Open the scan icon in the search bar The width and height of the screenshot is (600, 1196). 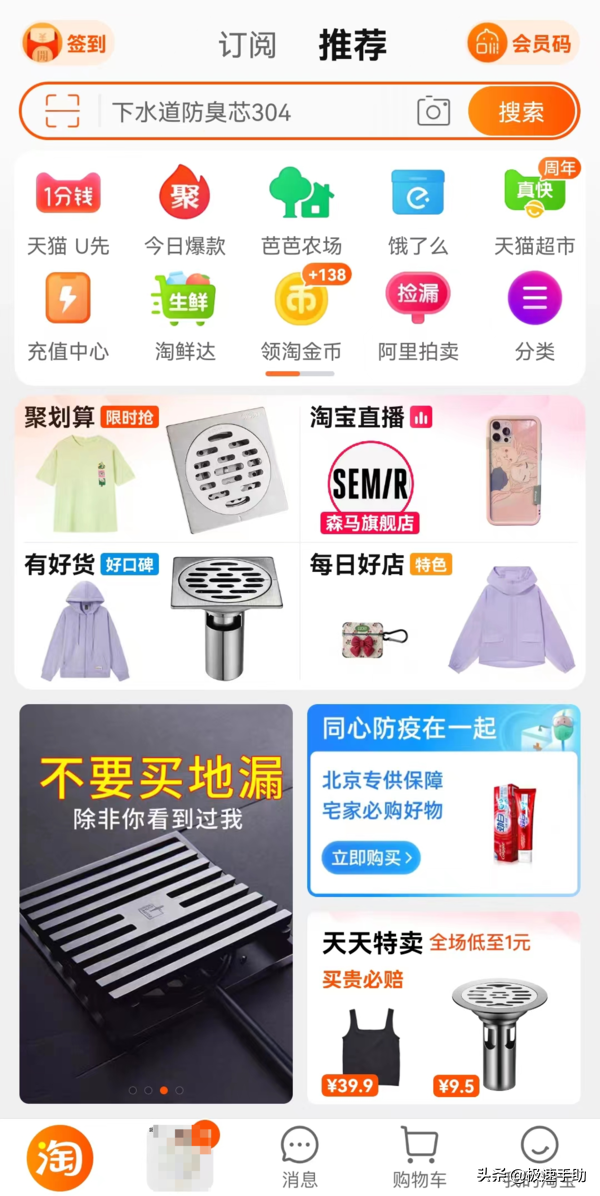[62, 111]
